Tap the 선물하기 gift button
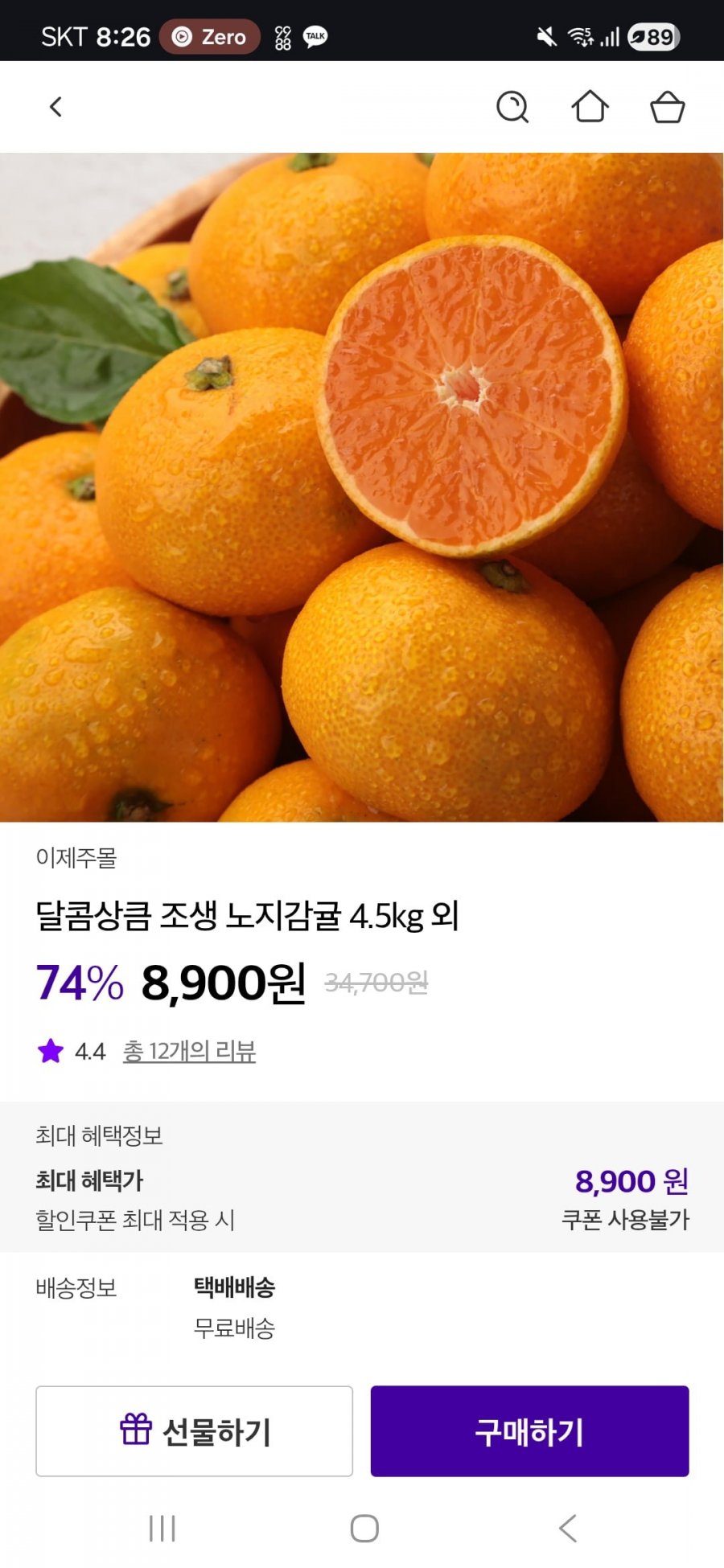Viewport: 724px width, 1568px height. coord(194,1431)
